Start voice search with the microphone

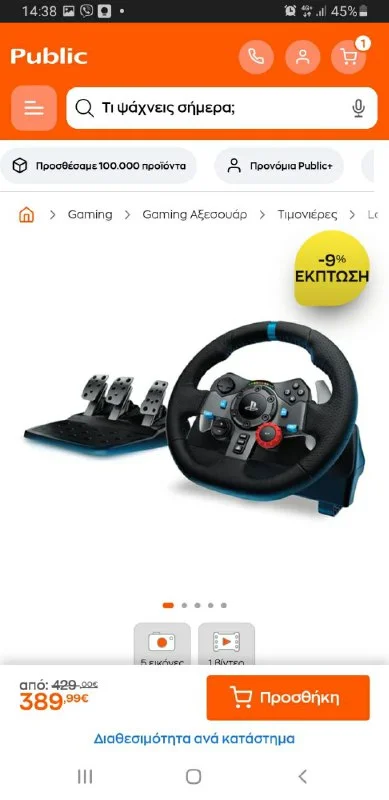click(x=358, y=108)
